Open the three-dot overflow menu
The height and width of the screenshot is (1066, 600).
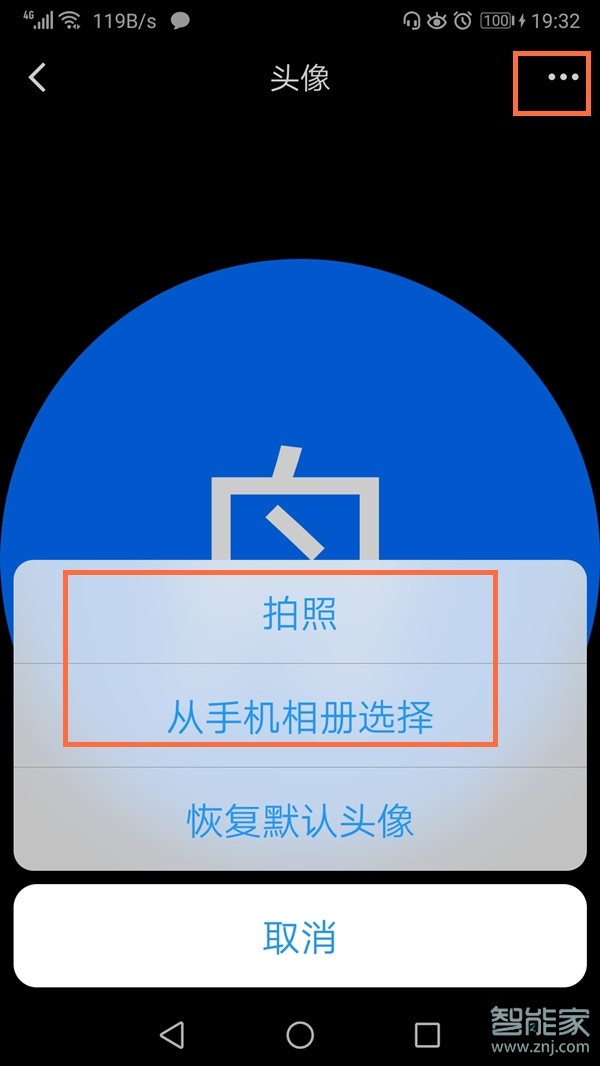[x=563, y=77]
